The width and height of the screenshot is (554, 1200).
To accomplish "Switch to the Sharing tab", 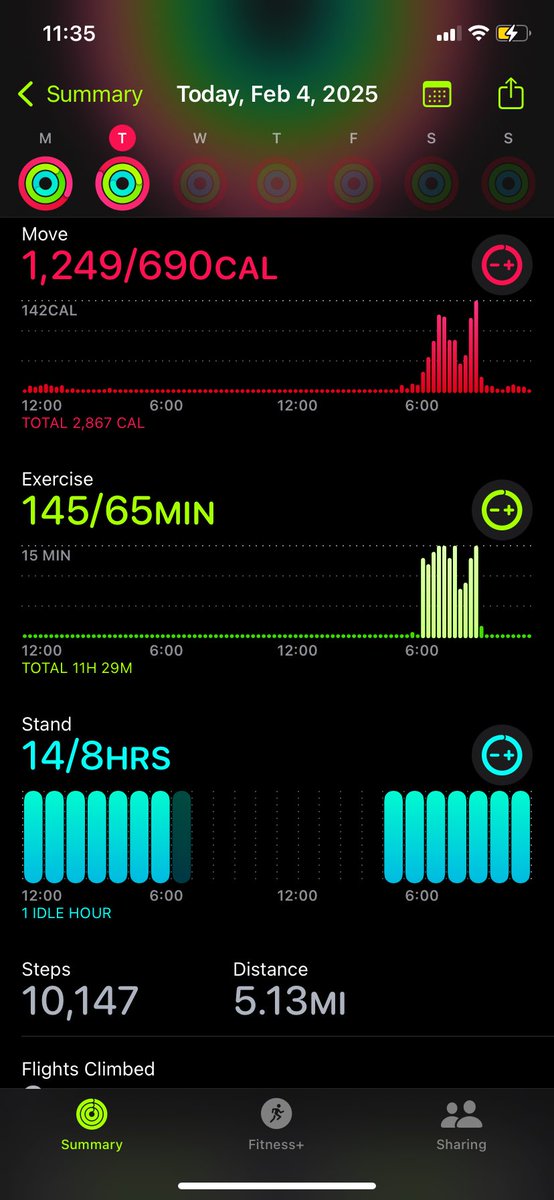I will tap(461, 1125).
